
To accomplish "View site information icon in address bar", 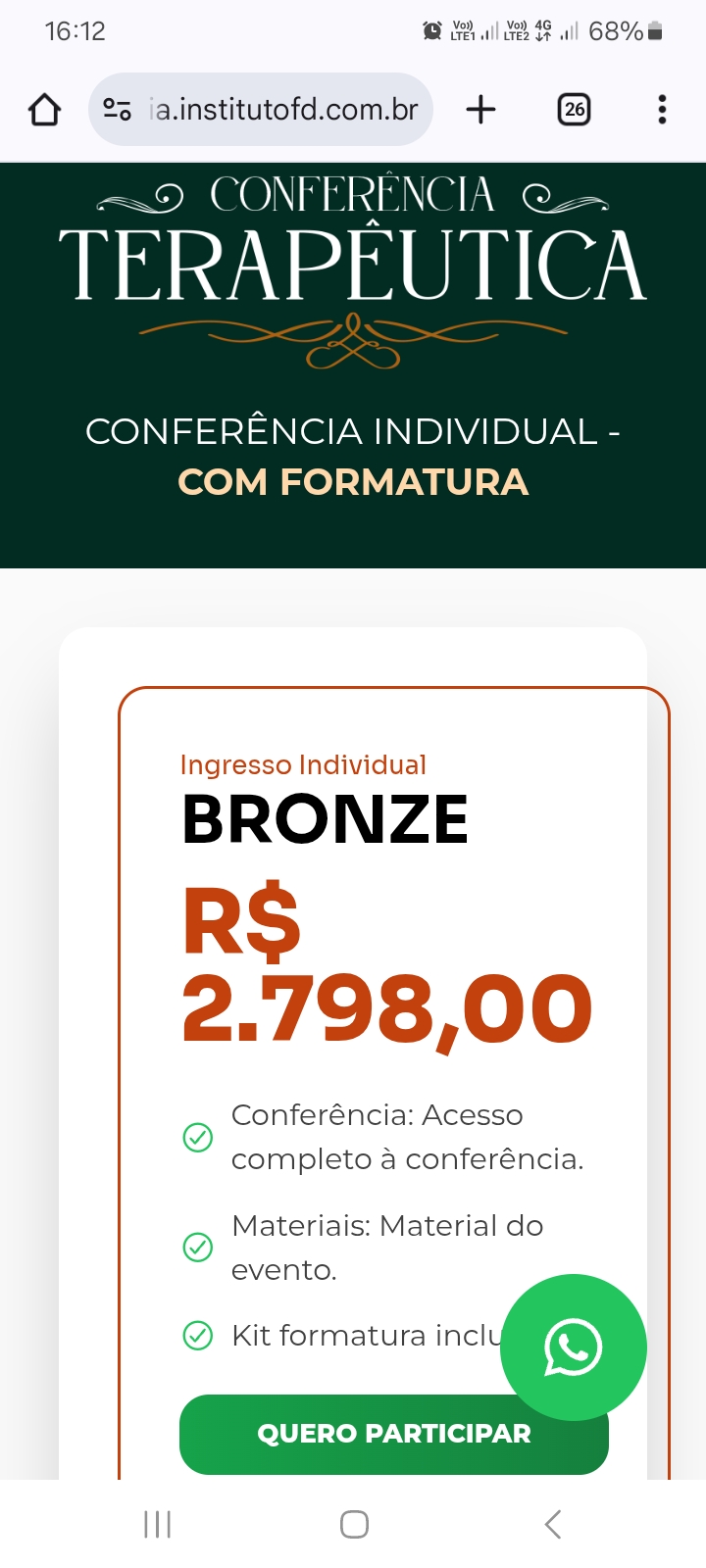I will (x=118, y=110).
